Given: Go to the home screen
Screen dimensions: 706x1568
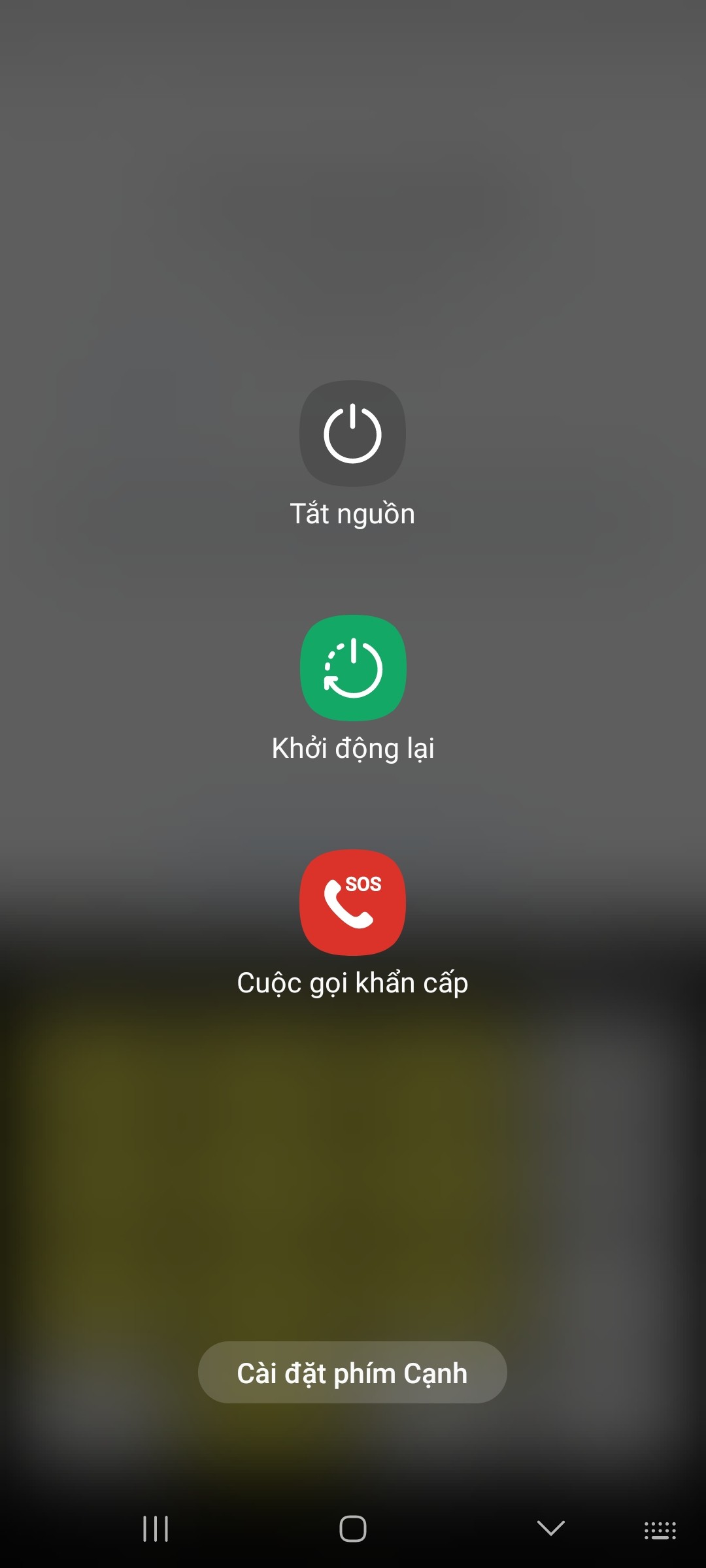Looking at the screenshot, I should [x=353, y=1529].
